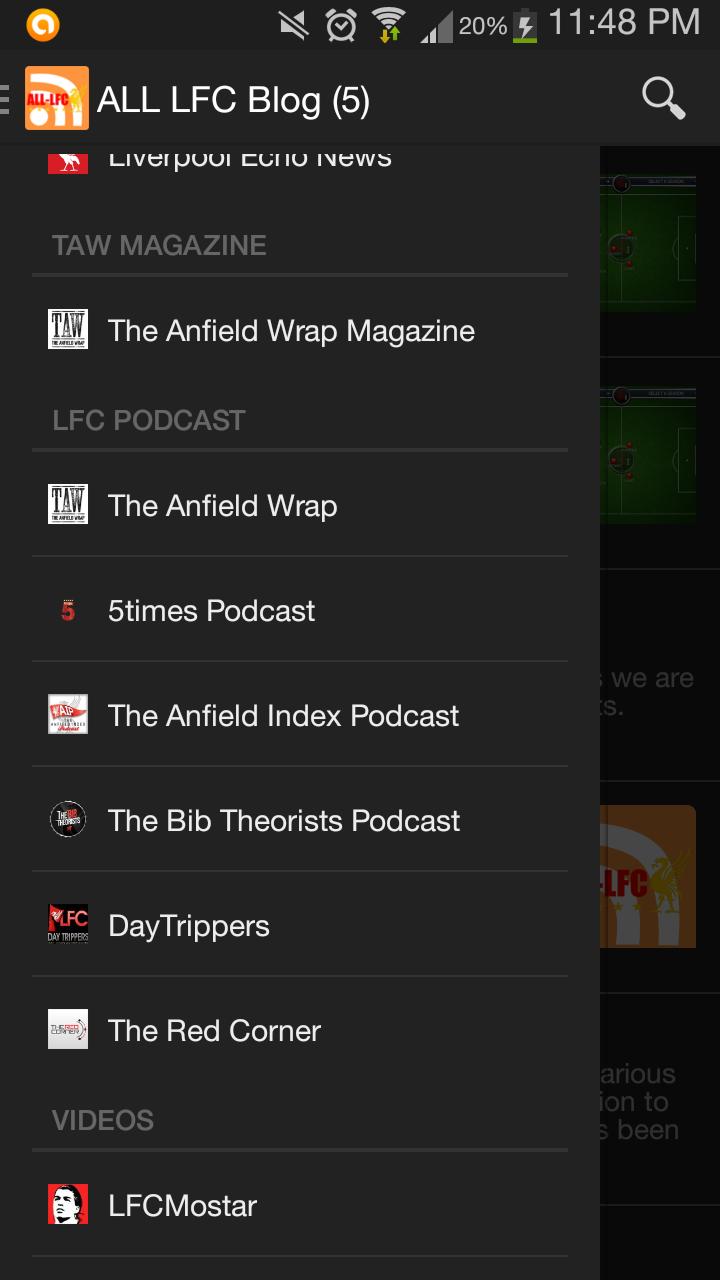The width and height of the screenshot is (720, 1280).
Task: Tap the Bib Theorists Podcast circular icon
Action: 67,818
